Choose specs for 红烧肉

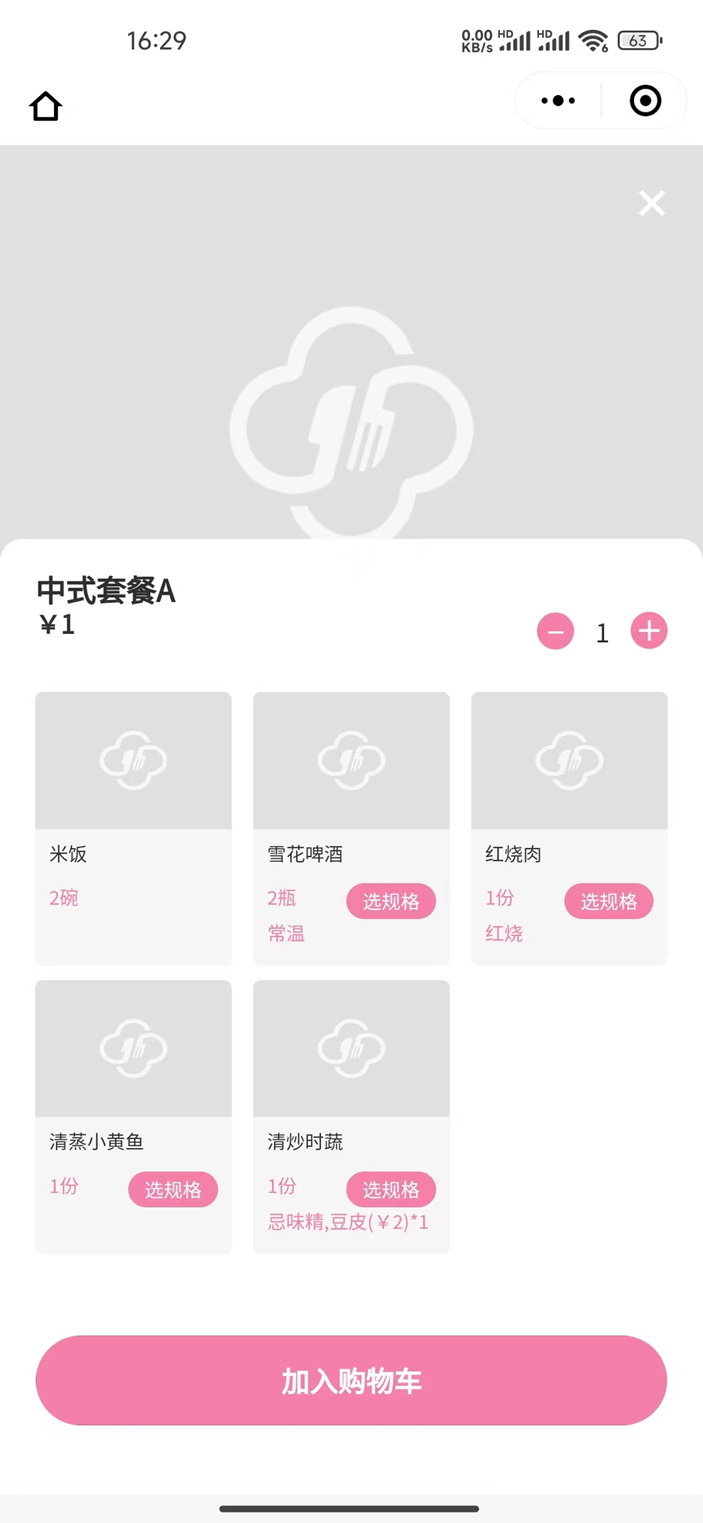point(608,901)
